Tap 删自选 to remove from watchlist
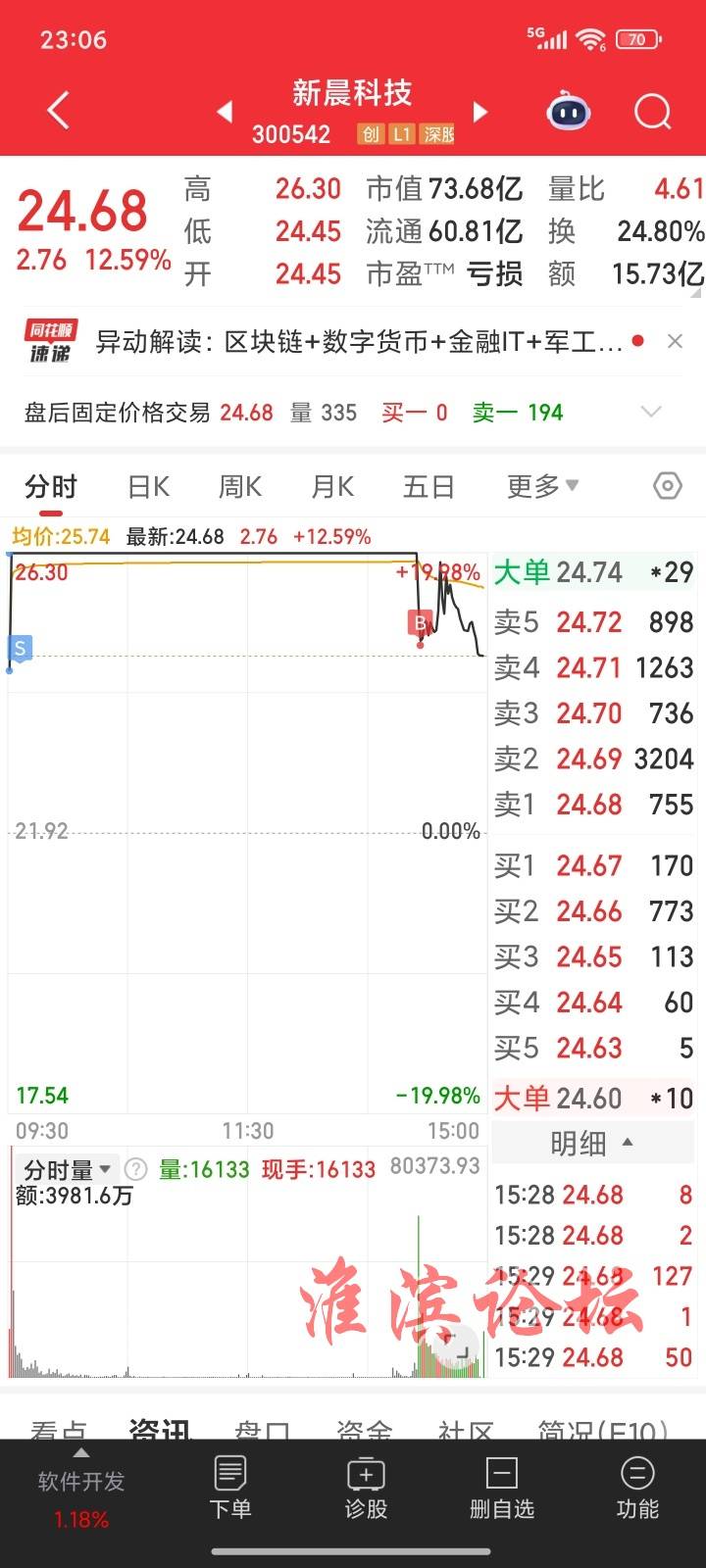706x1568 pixels. [502, 1488]
